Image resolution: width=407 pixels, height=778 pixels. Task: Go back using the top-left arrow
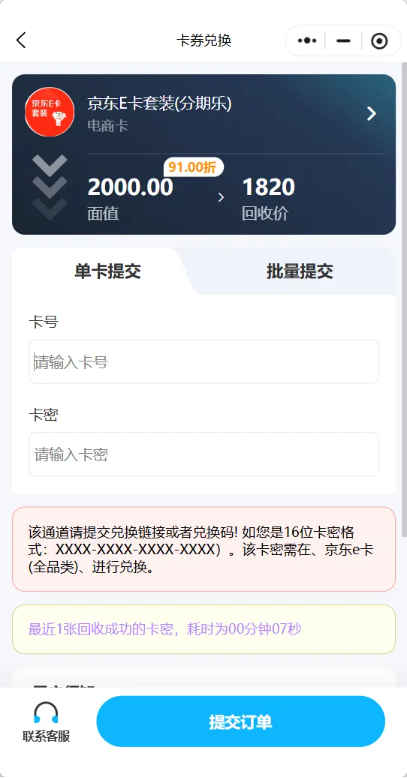(x=21, y=40)
